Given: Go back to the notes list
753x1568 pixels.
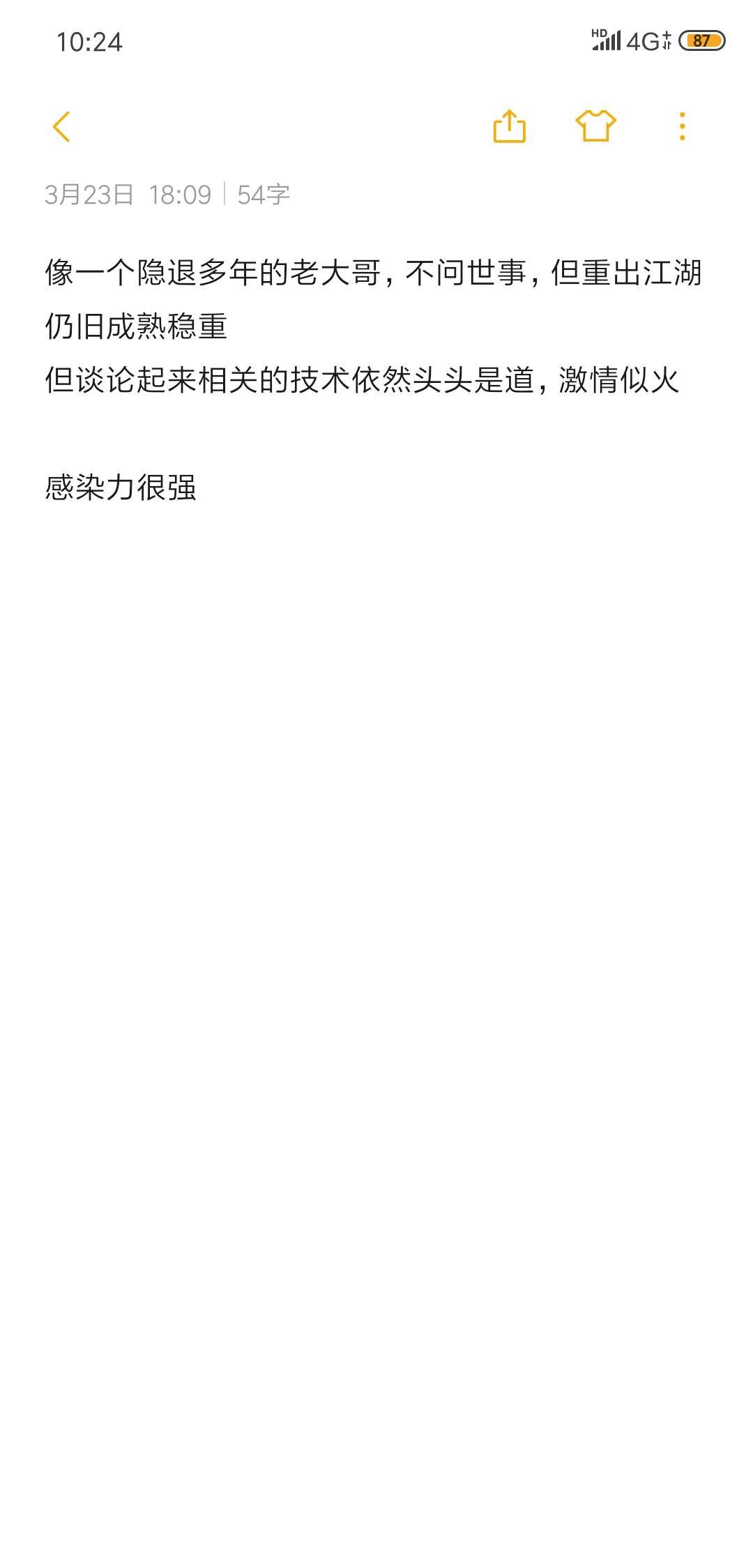Looking at the screenshot, I should (61, 127).
